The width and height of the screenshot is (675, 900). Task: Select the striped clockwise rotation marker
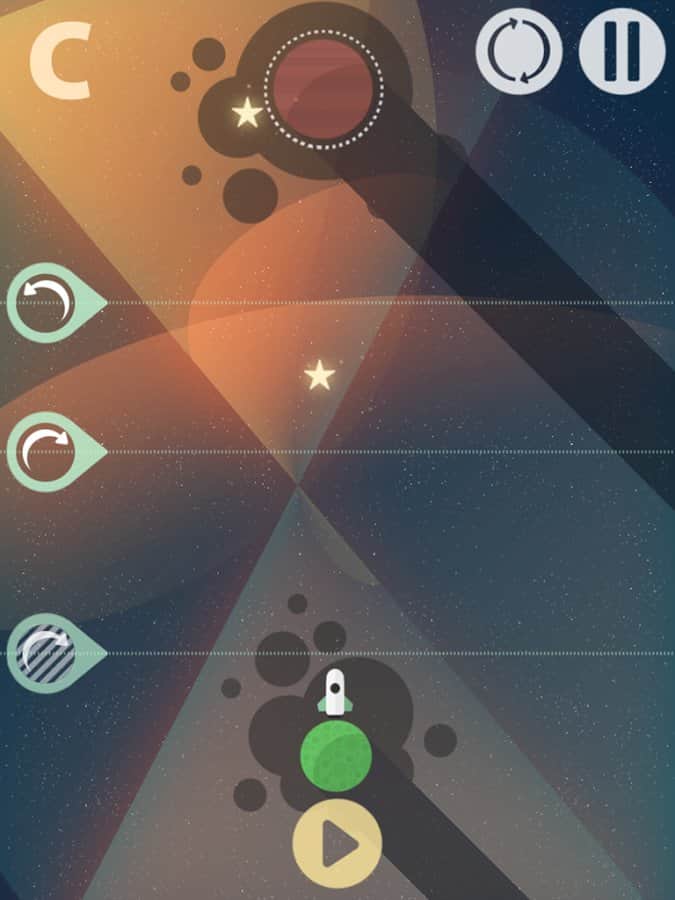[45, 653]
